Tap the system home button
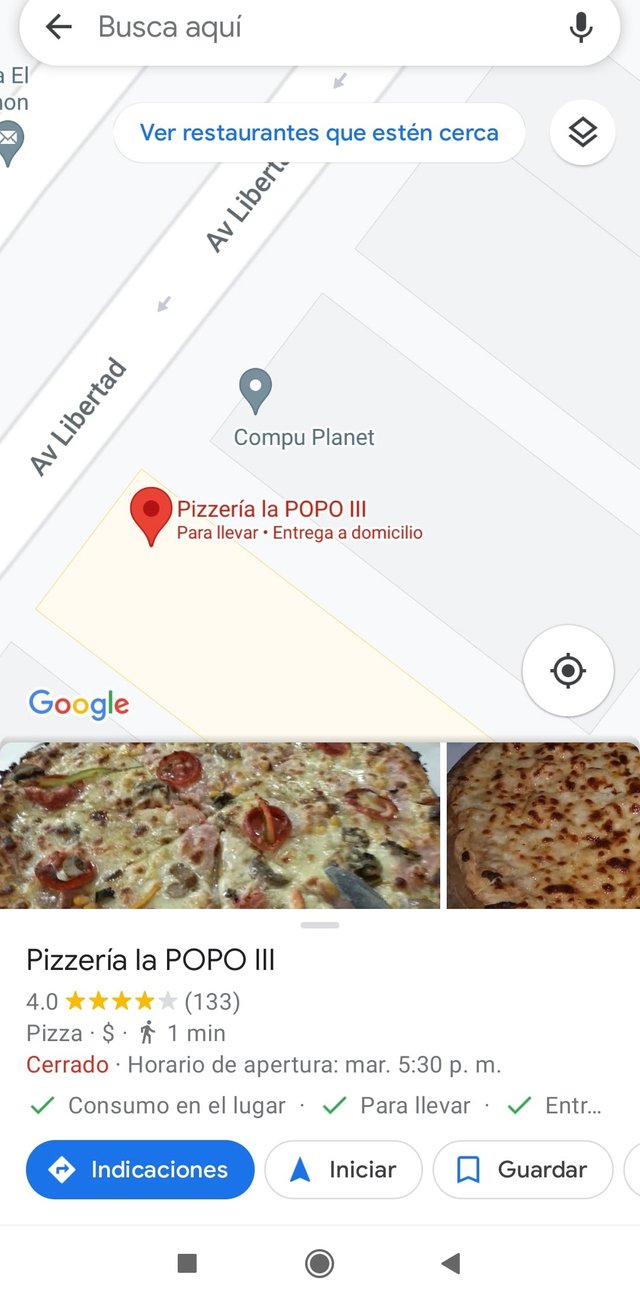The image size is (640, 1302). (320, 1264)
